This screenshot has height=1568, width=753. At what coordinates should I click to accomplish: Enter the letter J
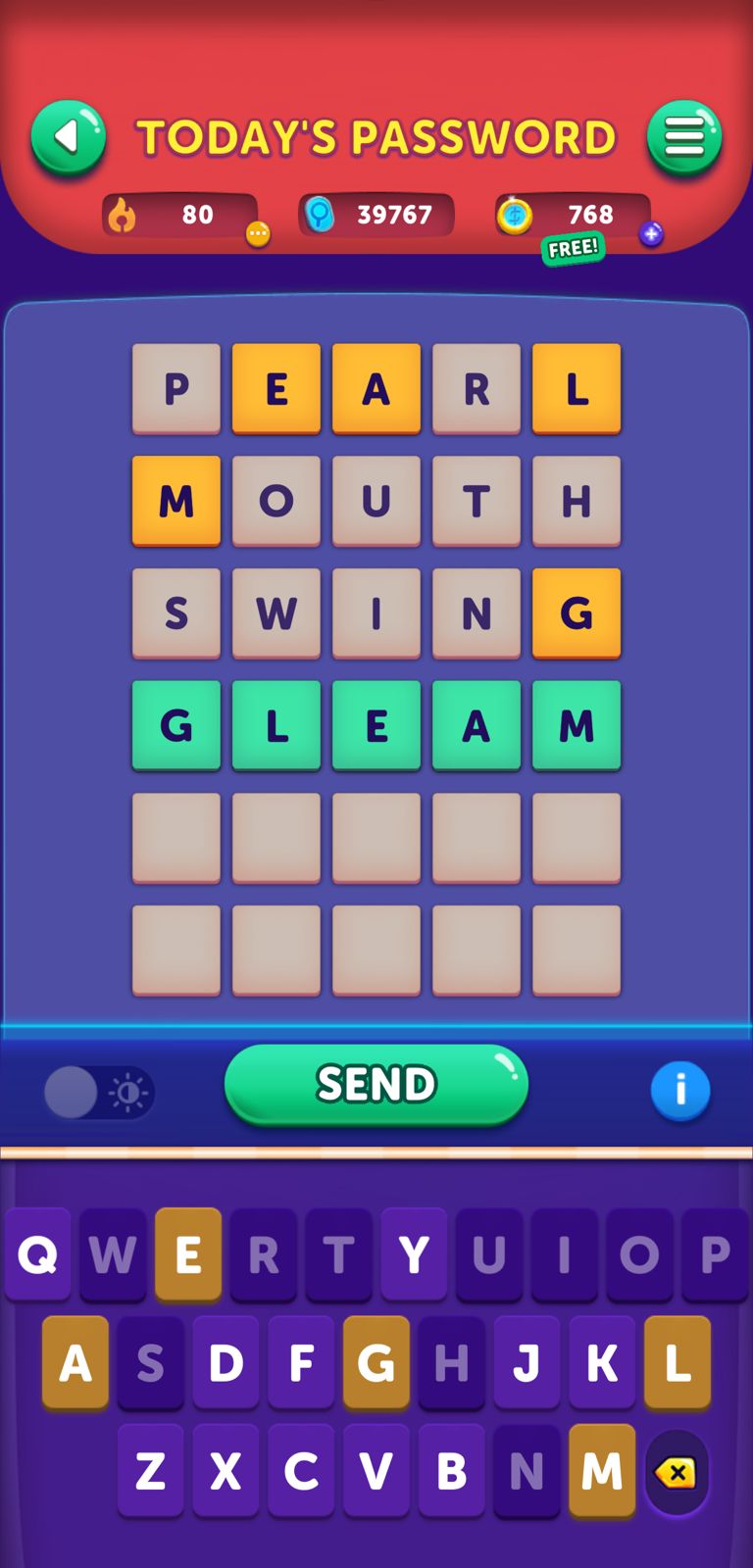[x=527, y=1362]
